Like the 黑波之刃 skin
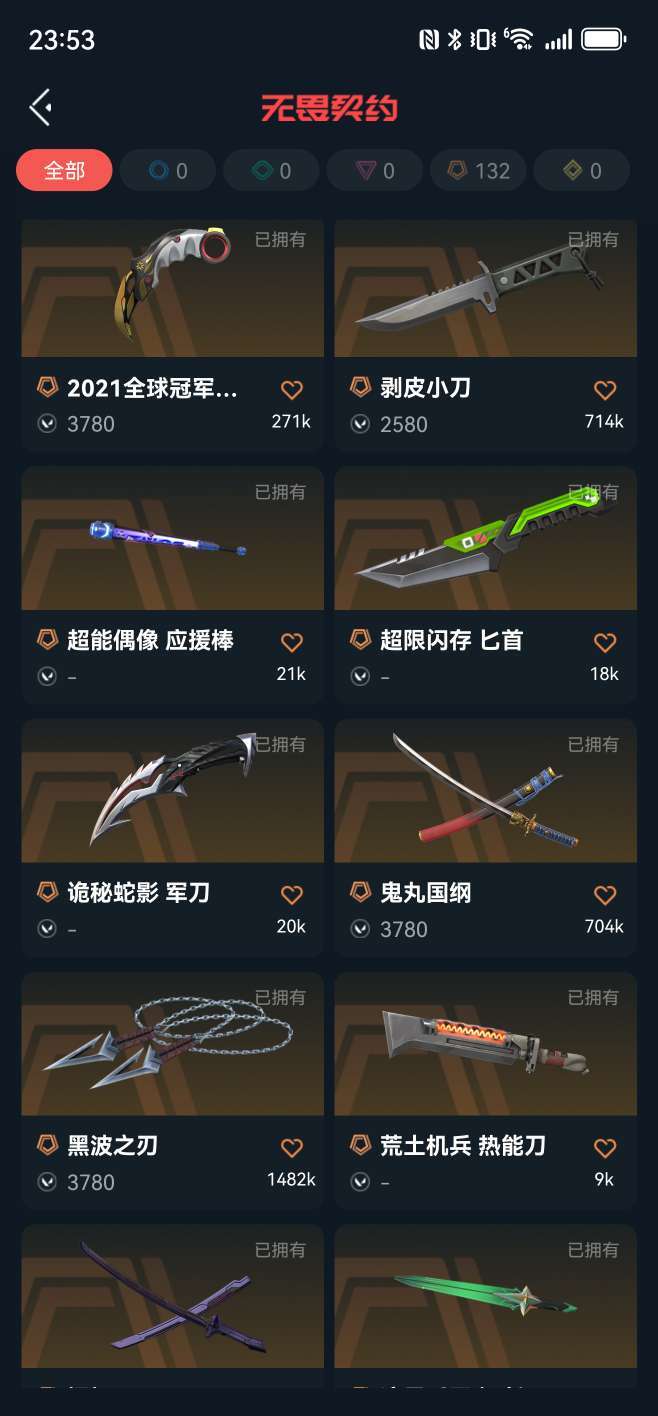Screen dimensions: 658x1416 point(291,1148)
